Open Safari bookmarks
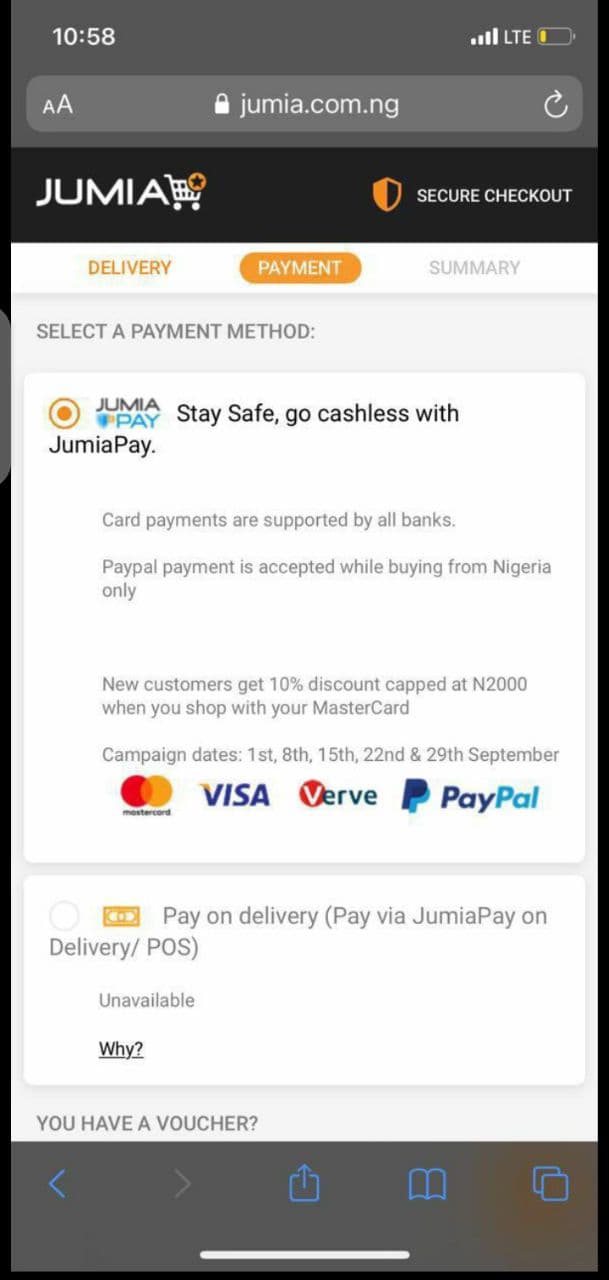The width and height of the screenshot is (609, 1280). pos(427,1184)
